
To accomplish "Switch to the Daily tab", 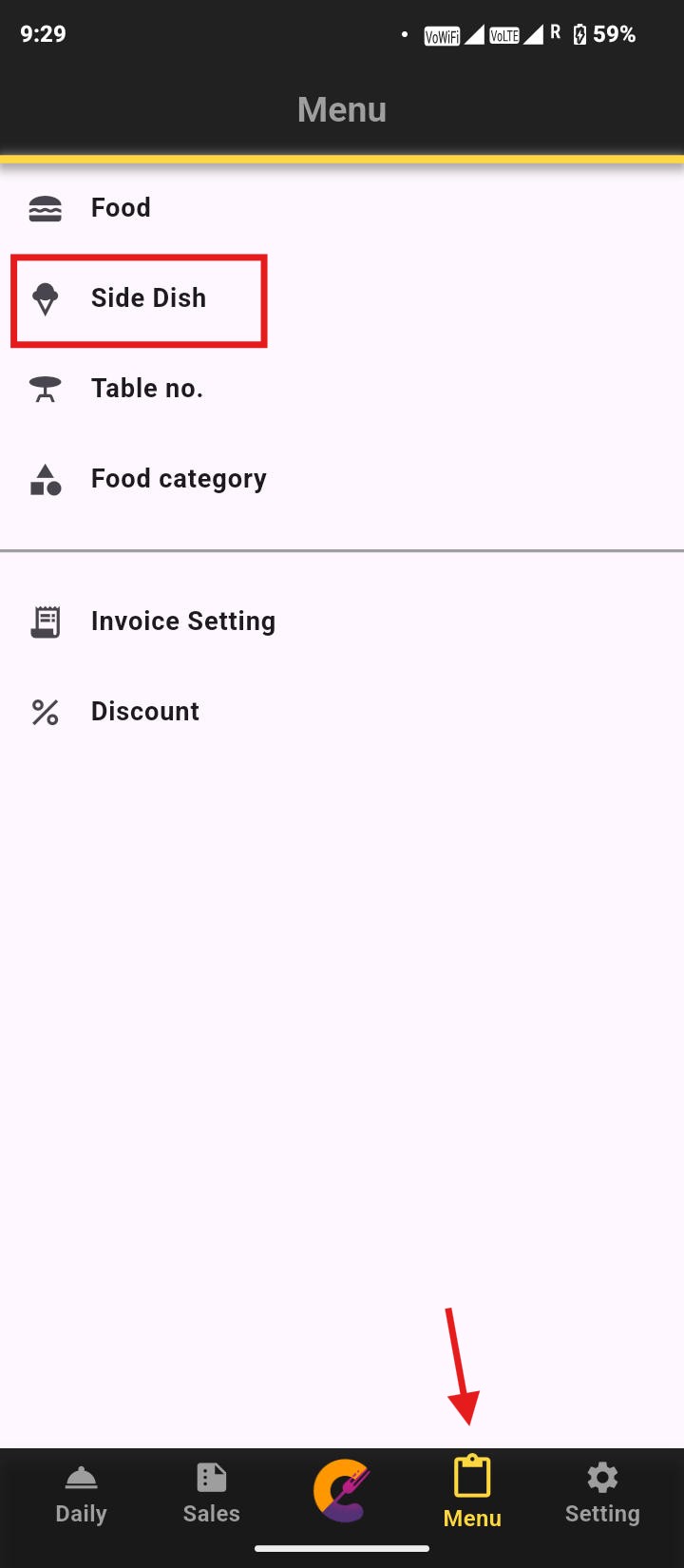I will tap(81, 1495).
